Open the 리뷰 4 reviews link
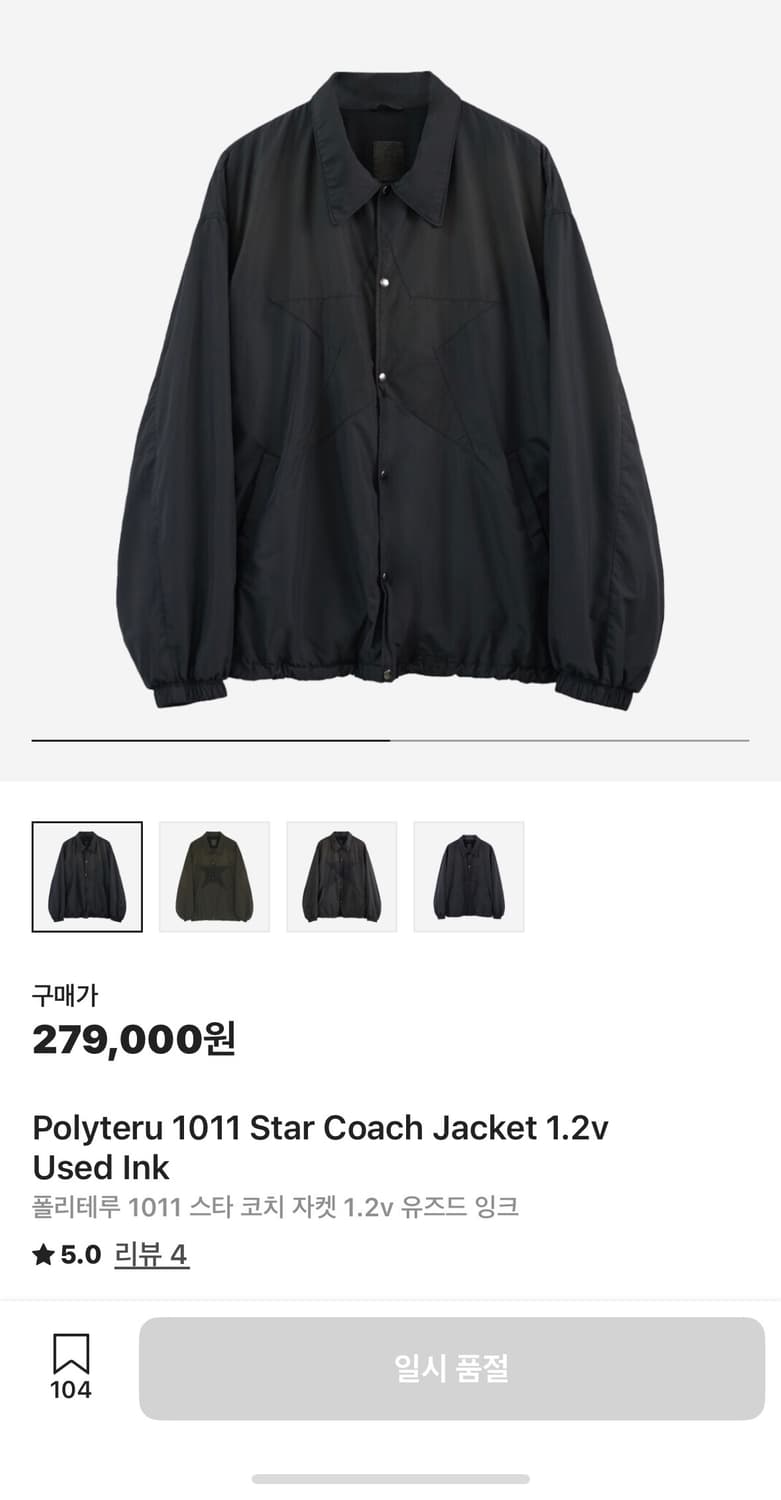The height and width of the screenshot is (1500, 781). click(152, 1254)
